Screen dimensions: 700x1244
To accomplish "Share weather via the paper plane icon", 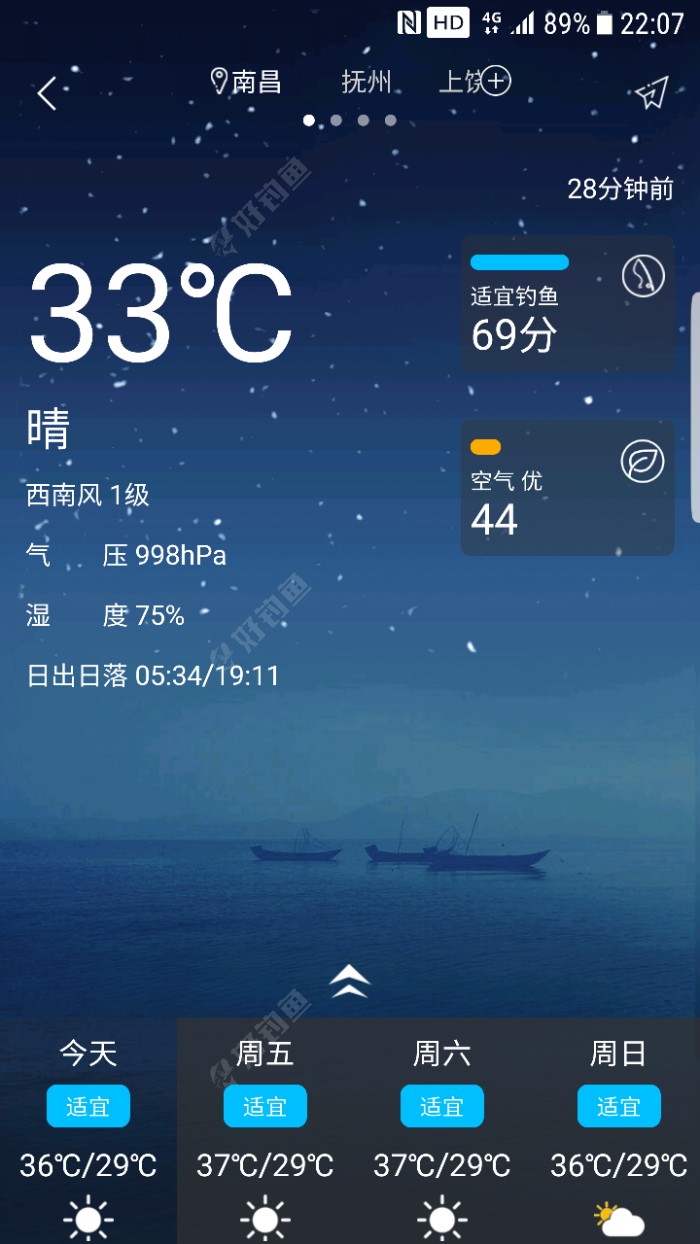I will coord(651,93).
